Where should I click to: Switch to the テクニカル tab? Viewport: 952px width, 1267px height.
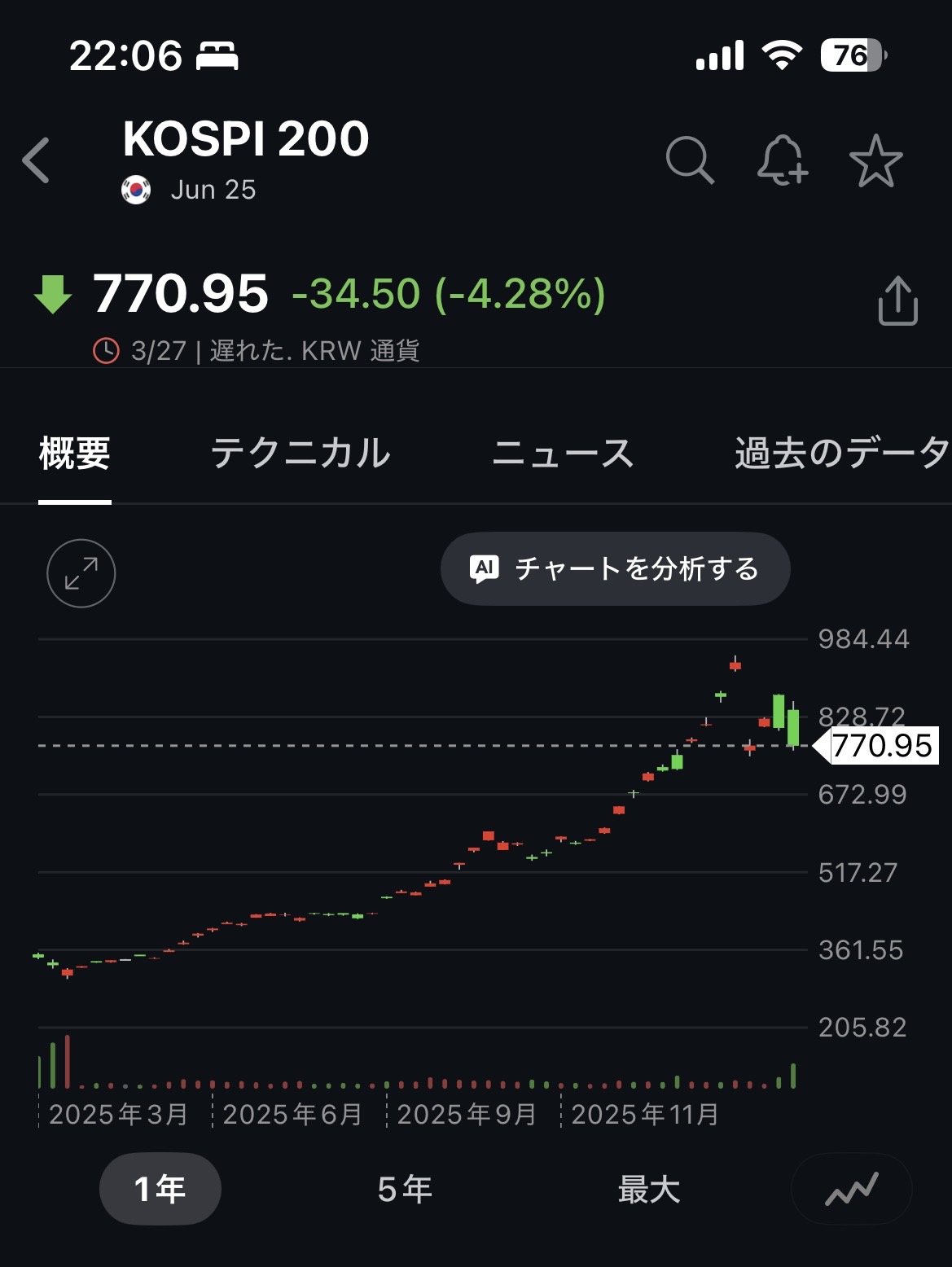coord(301,454)
